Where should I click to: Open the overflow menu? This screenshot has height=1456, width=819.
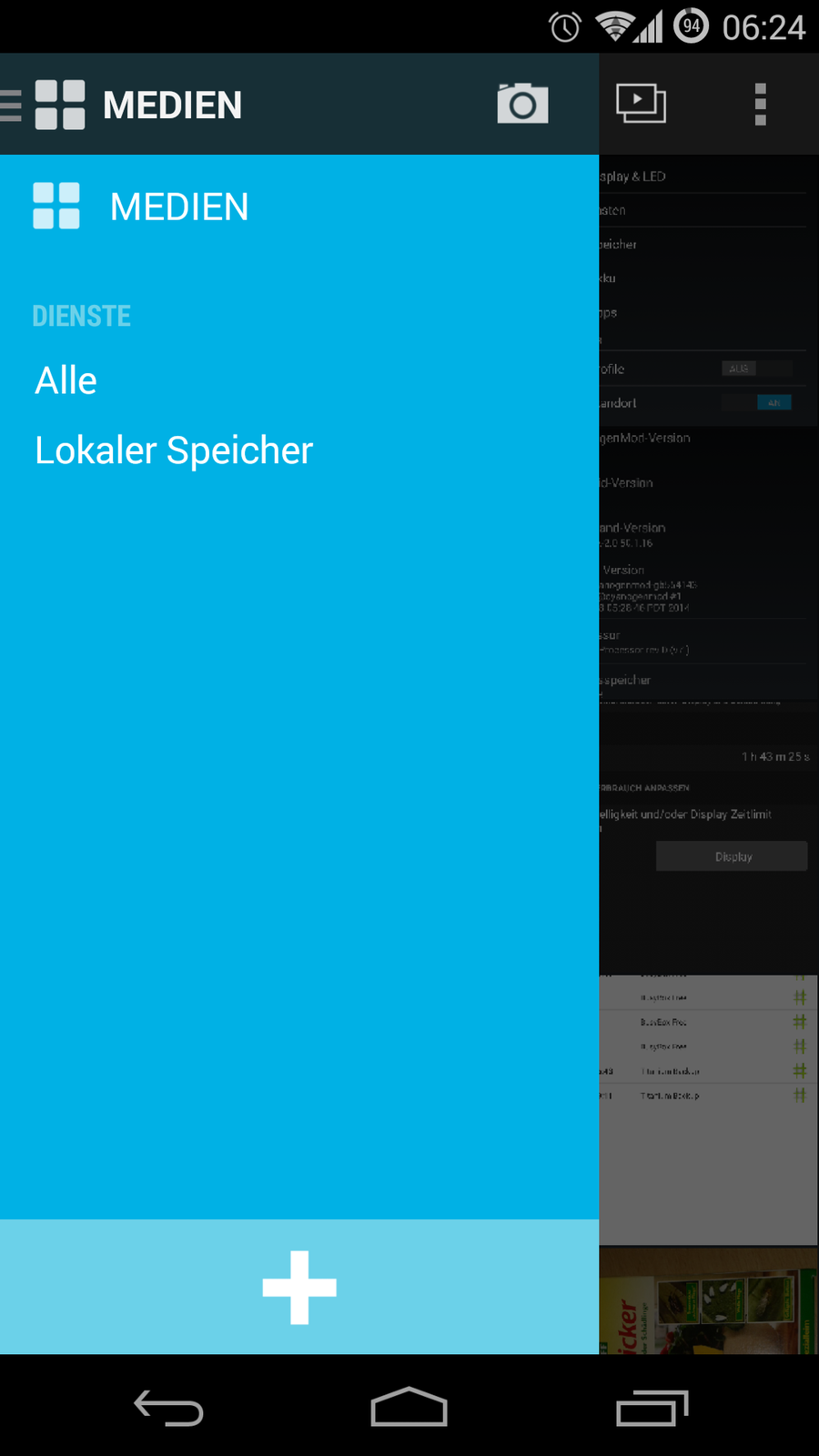click(760, 104)
